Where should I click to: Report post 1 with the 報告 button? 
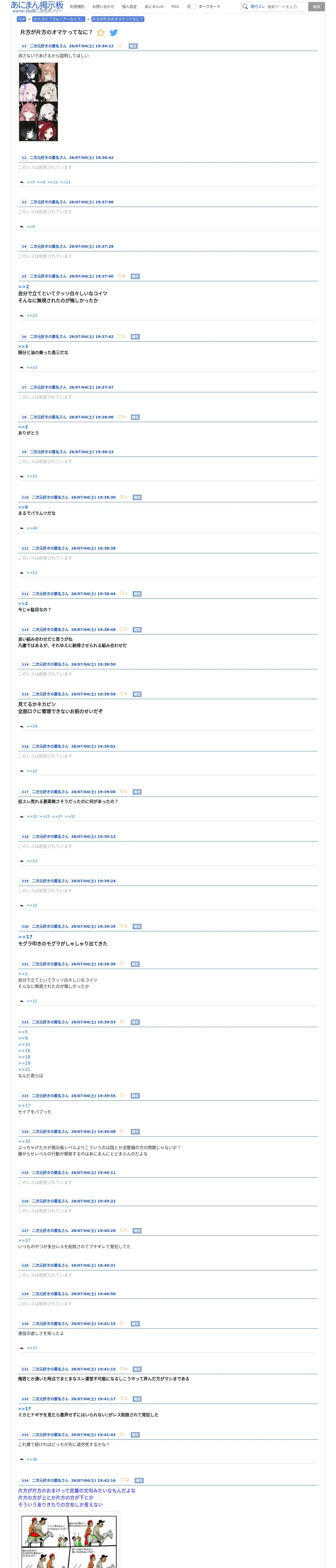[x=133, y=46]
